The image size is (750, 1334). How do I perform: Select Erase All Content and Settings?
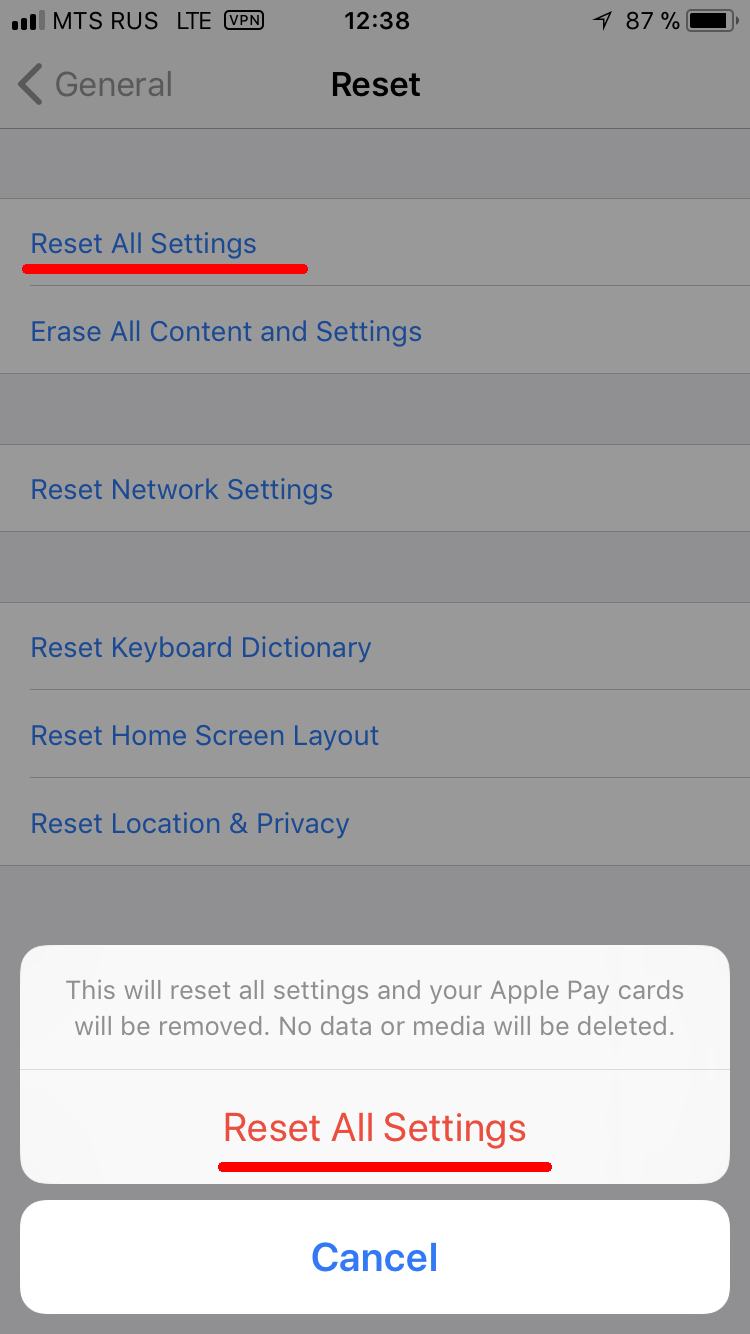[x=226, y=331]
